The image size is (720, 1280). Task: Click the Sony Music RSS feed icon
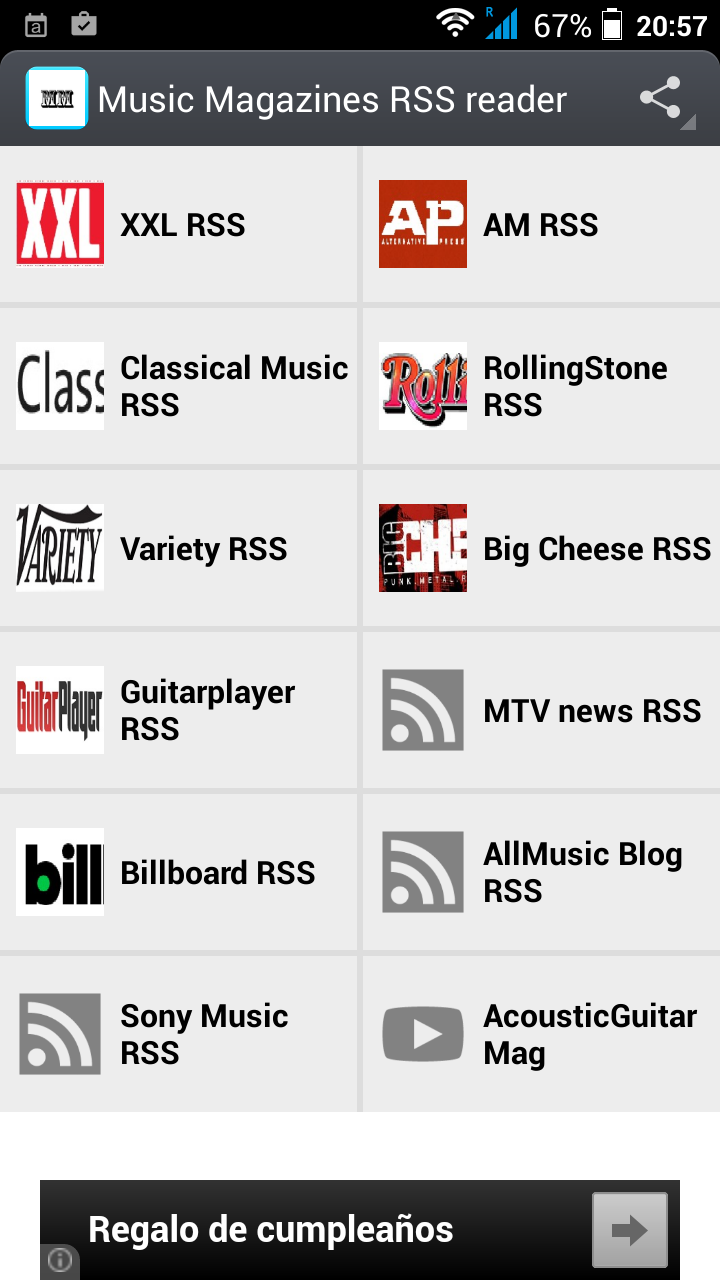pos(59,1034)
